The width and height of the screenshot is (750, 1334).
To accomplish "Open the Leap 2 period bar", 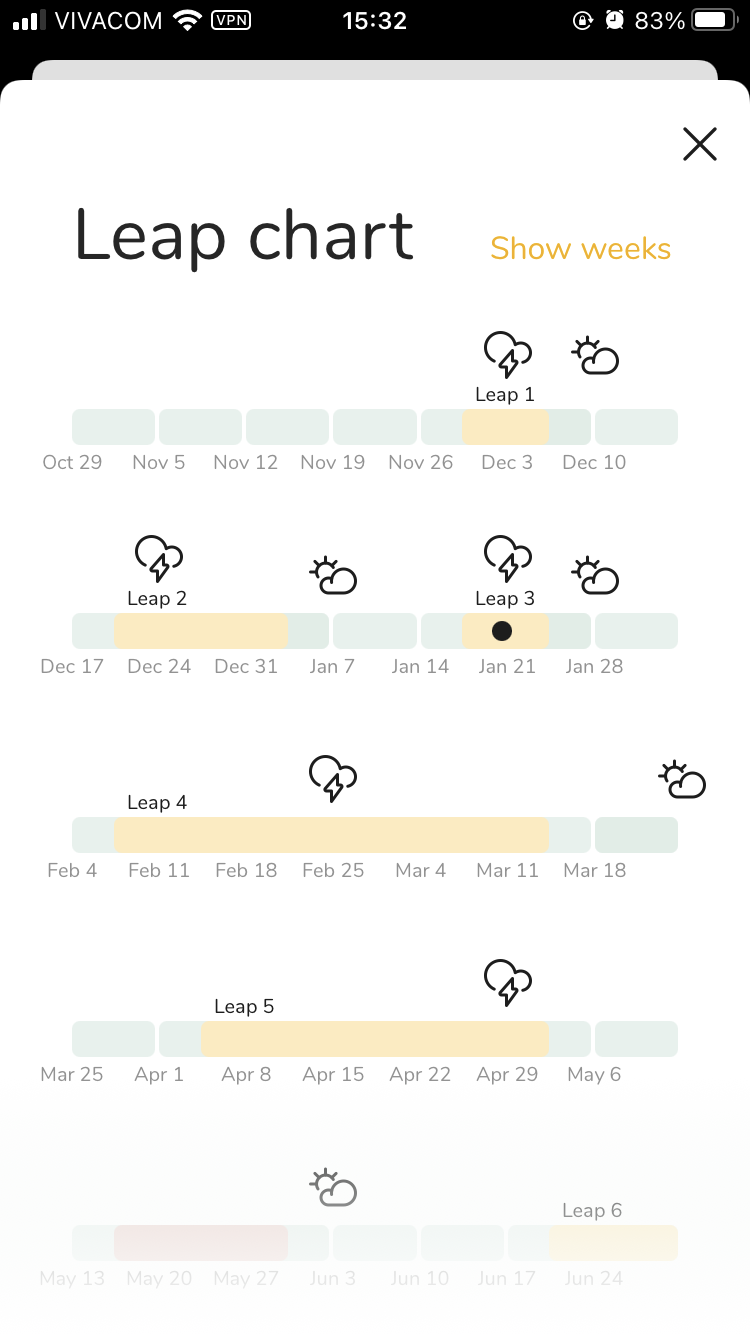I will (x=200, y=631).
